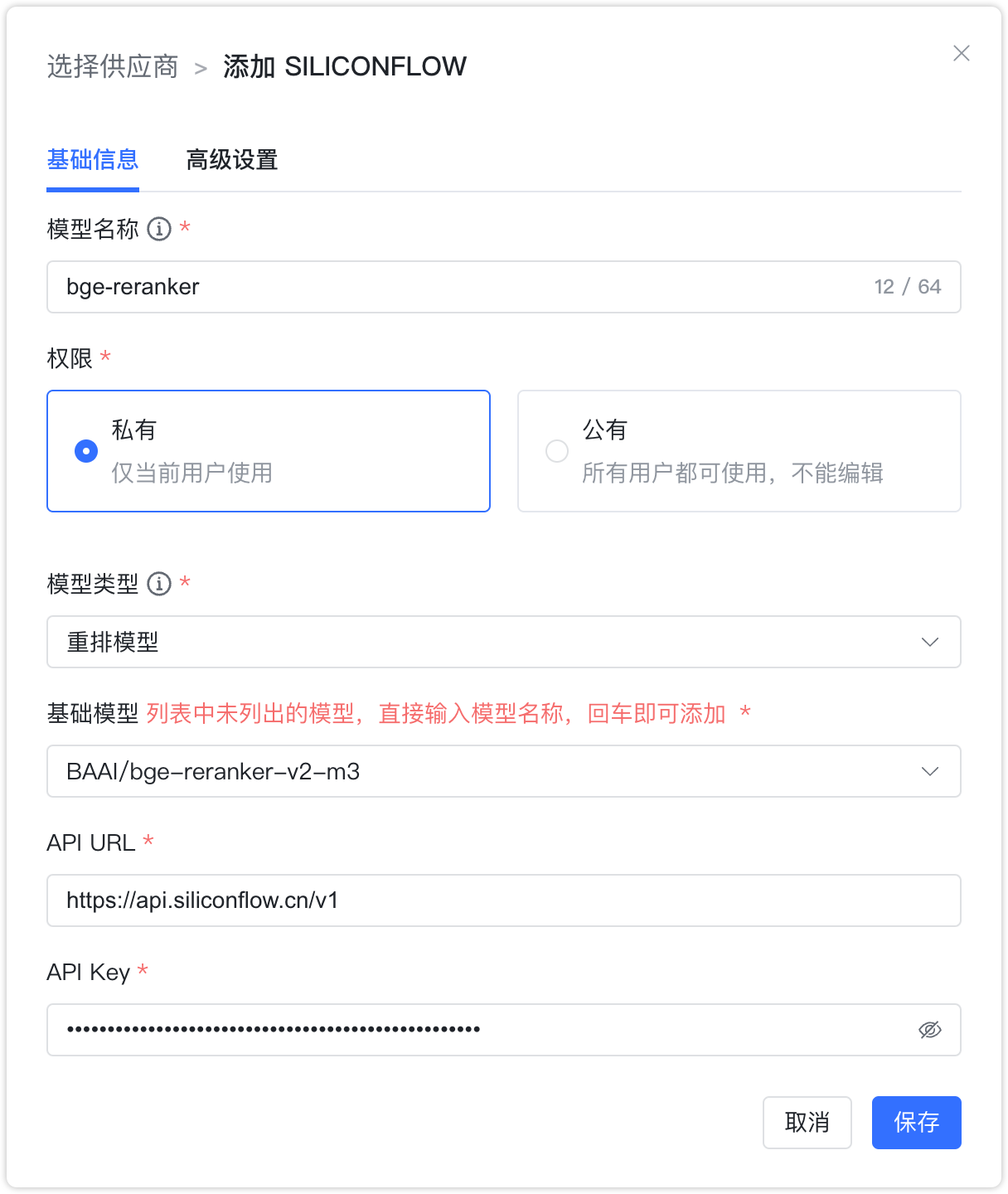Switch to the 高级设置 tab
Screen dimensions: 1008x1194
(x=231, y=159)
